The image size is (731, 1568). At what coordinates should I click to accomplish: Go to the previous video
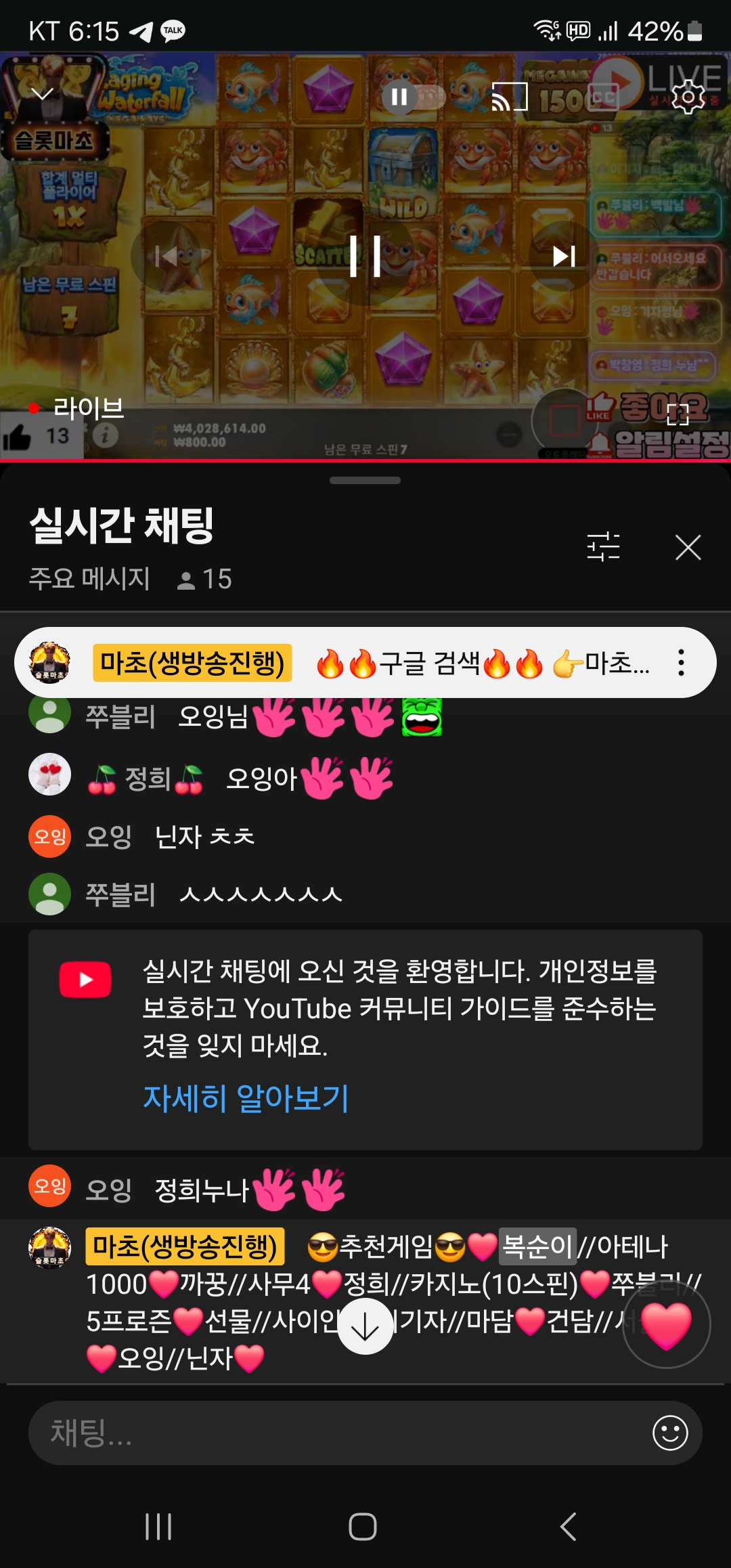coord(167,256)
